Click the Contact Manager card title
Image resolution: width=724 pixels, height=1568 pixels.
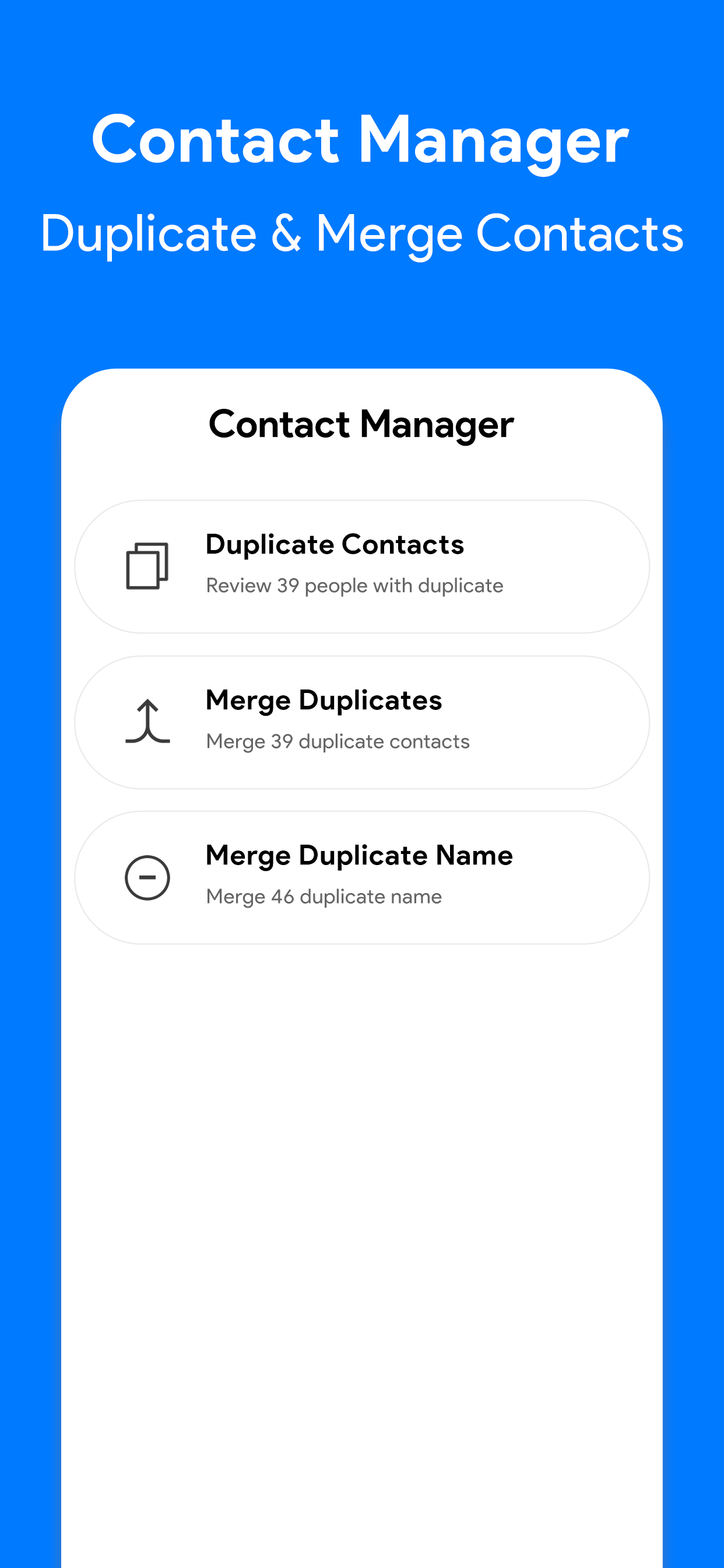coord(361,425)
